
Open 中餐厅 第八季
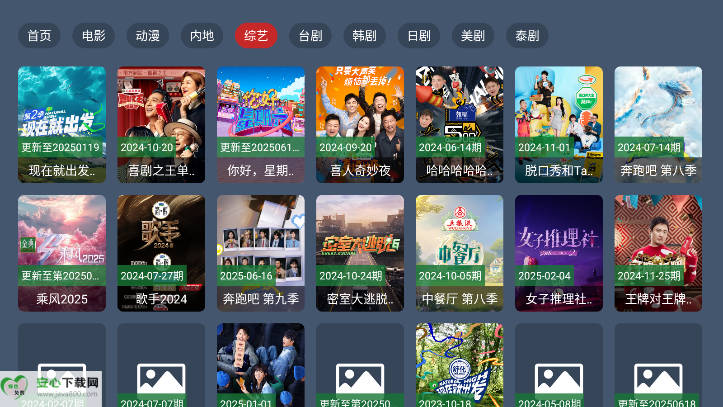[459, 252]
